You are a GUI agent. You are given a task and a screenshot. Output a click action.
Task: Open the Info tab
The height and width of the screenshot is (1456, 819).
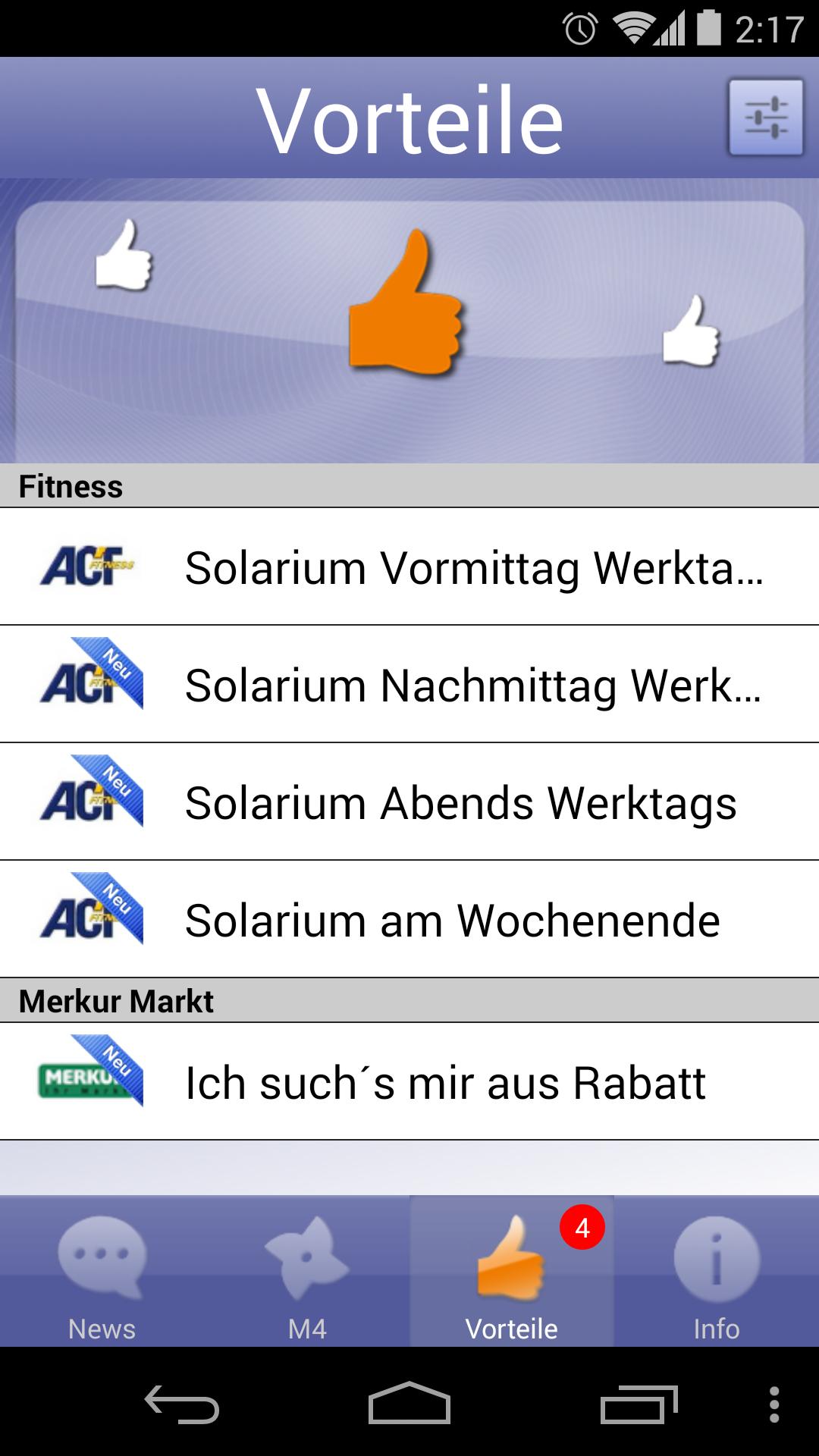[717, 1272]
